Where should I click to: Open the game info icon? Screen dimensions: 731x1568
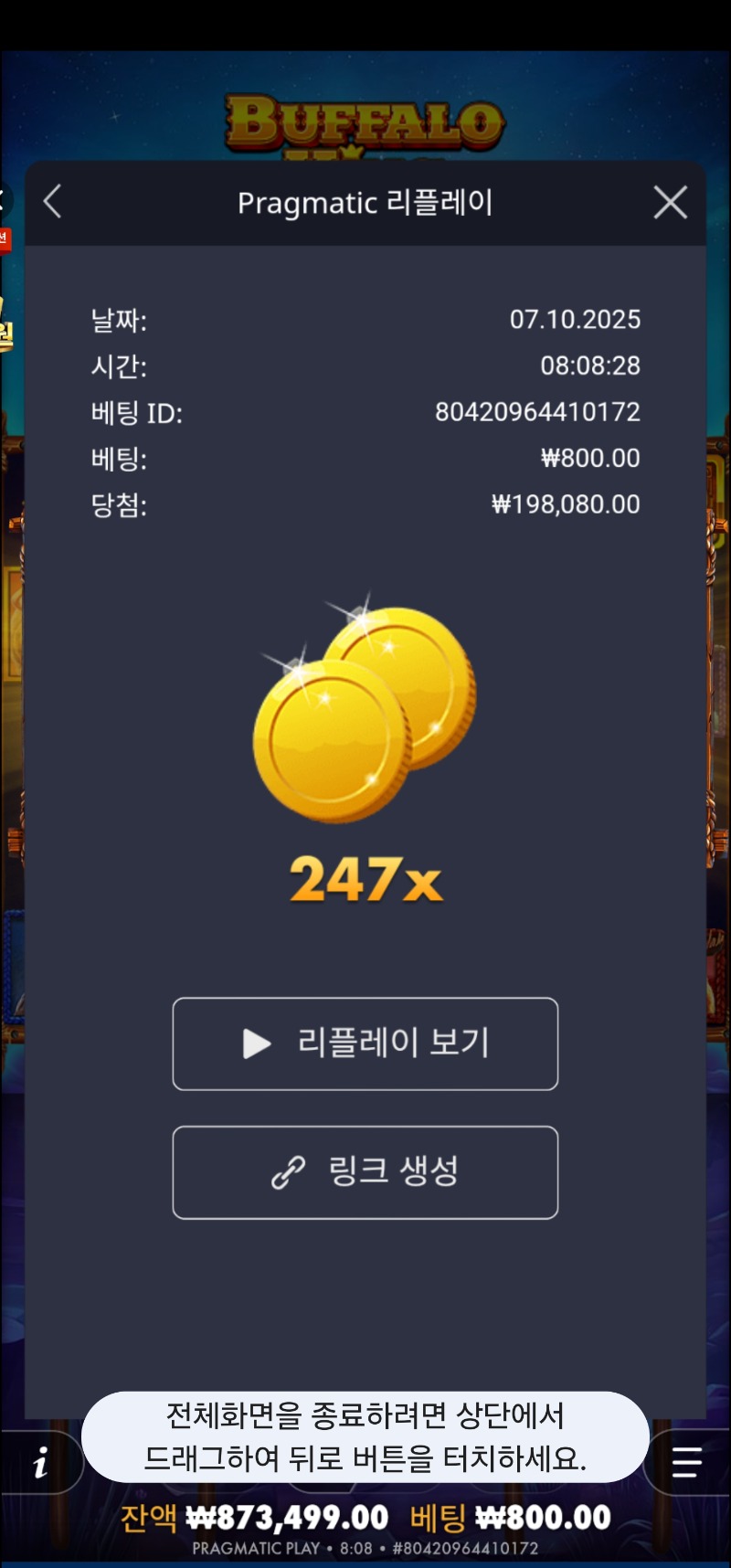pos(40,1463)
